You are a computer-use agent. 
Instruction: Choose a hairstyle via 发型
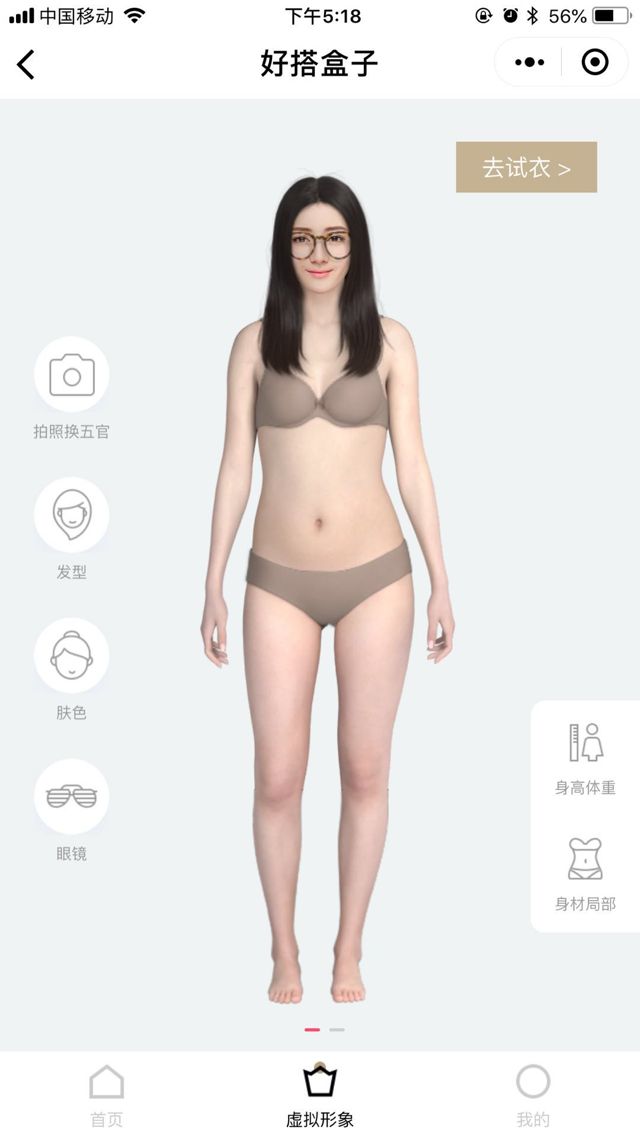click(71, 516)
